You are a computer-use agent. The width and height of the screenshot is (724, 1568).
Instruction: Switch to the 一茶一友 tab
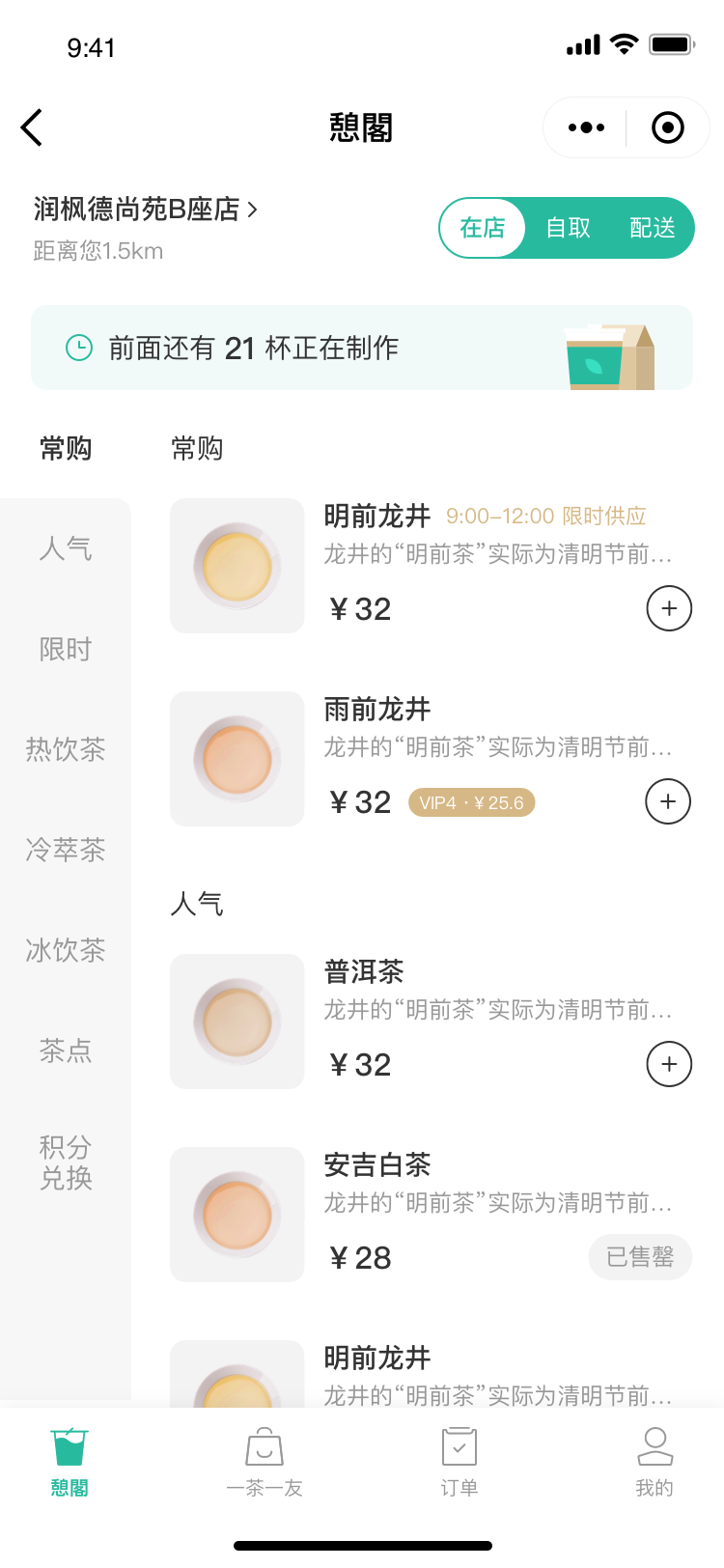pyautogui.click(x=265, y=1462)
